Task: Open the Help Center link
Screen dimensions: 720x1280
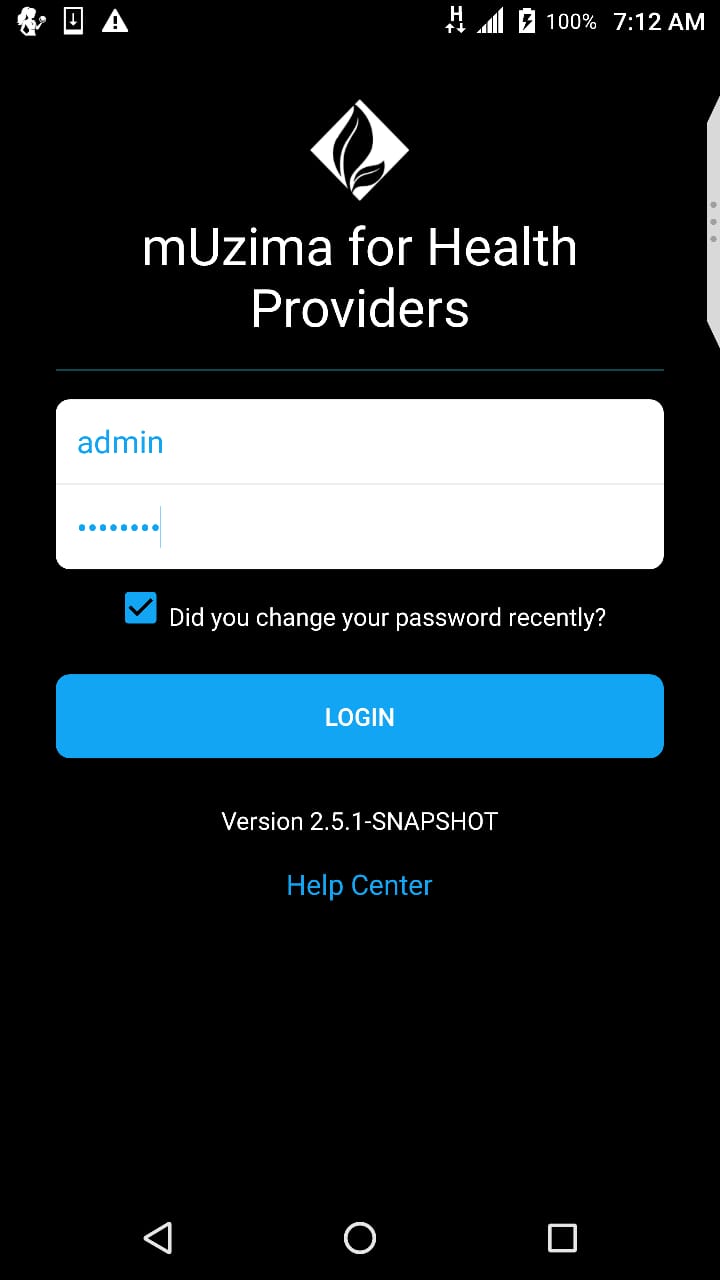Action: [359, 885]
